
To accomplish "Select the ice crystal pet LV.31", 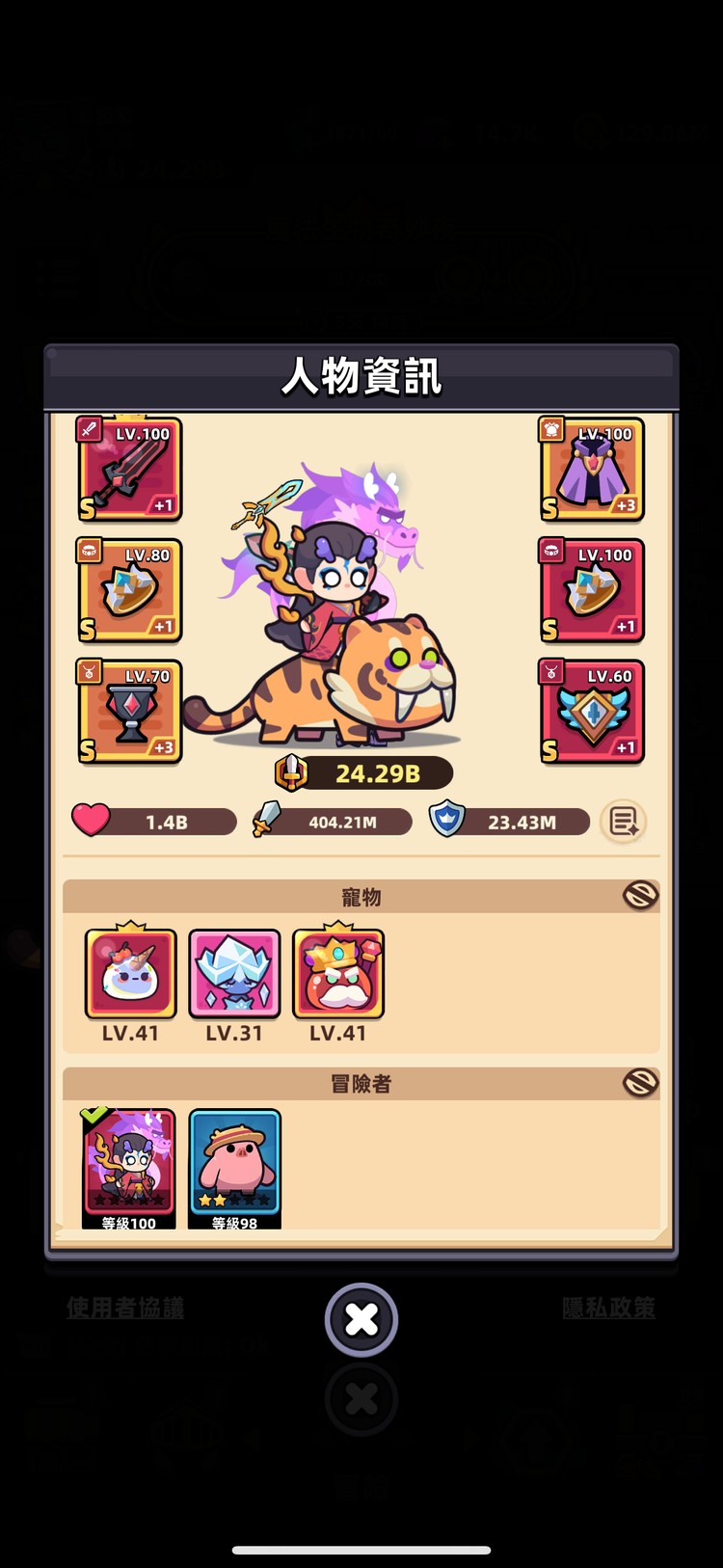I will (234, 974).
